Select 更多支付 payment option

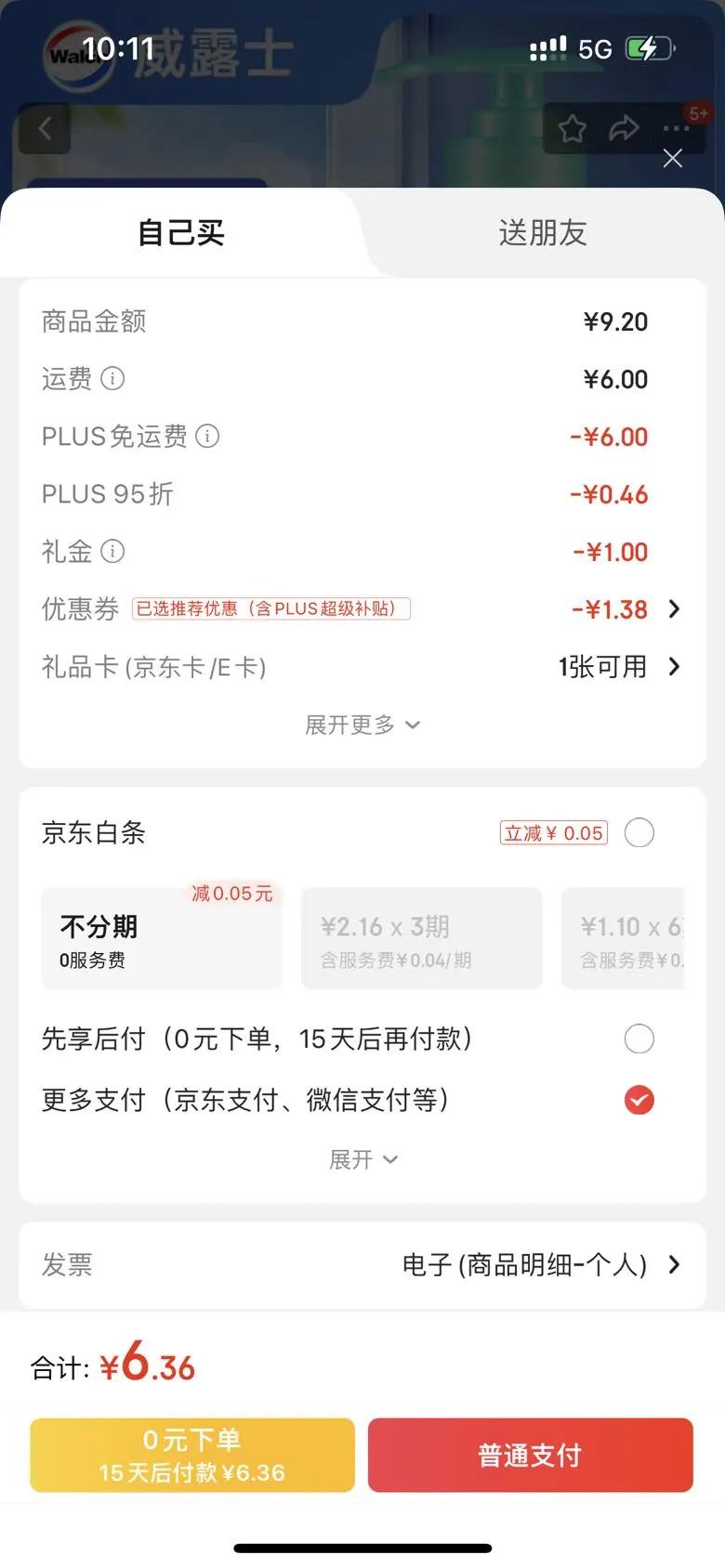point(639,1100)
